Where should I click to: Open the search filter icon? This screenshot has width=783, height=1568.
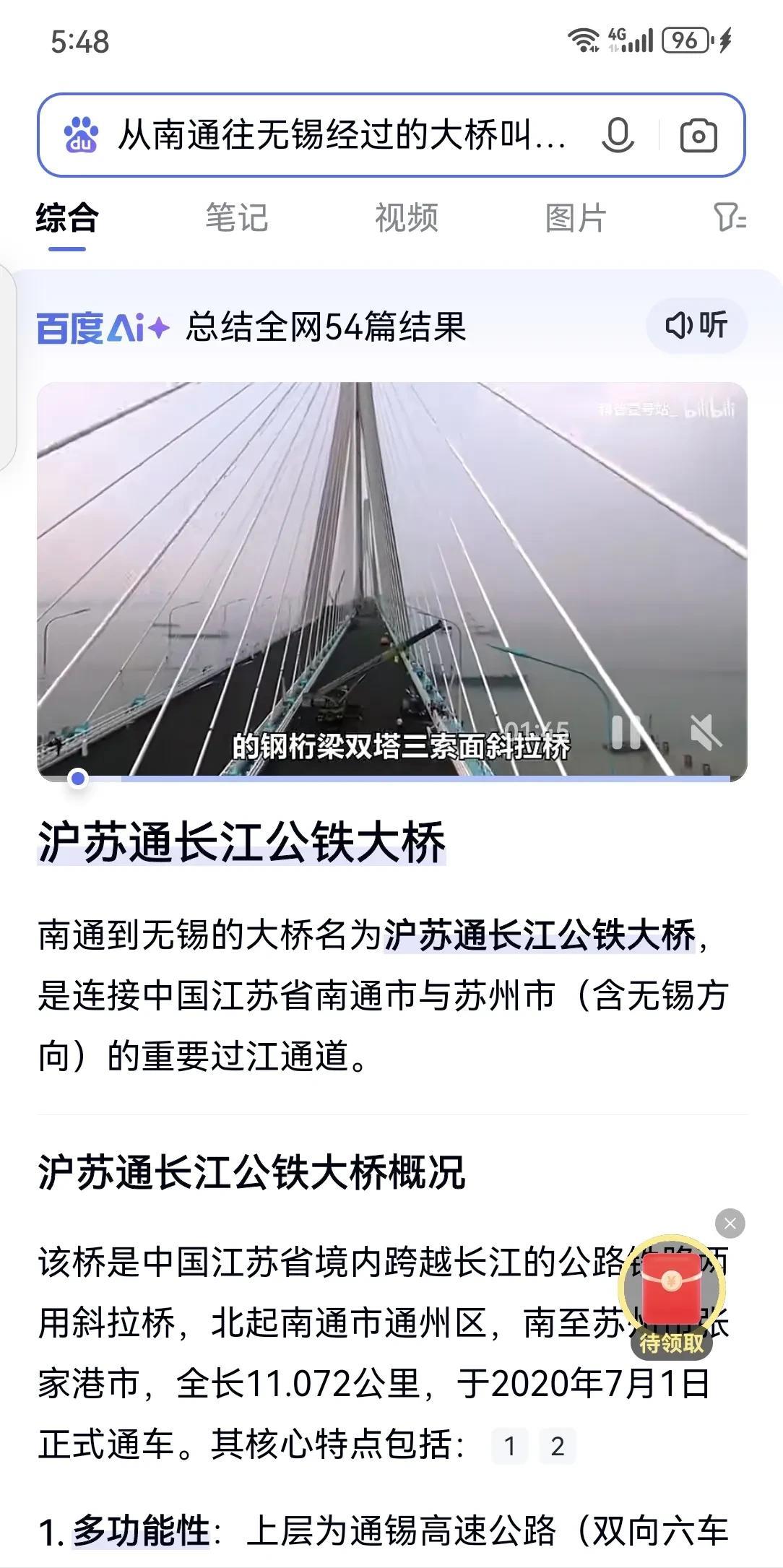(730, 217)
